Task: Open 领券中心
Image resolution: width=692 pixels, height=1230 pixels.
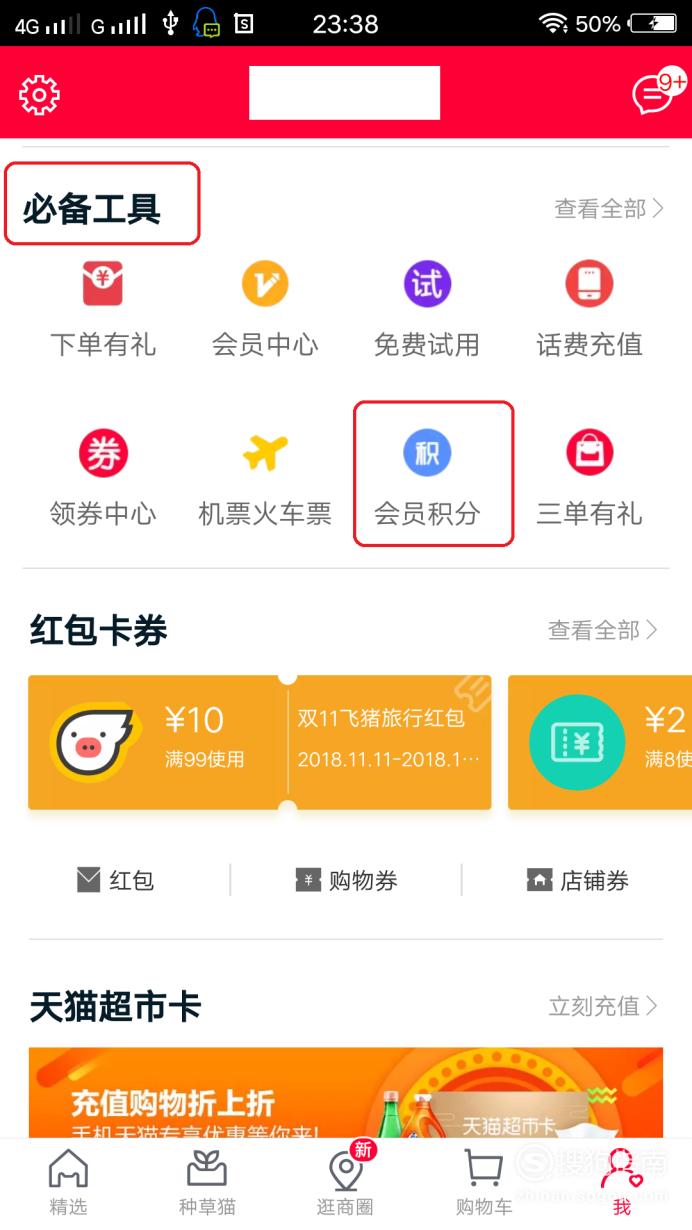Action: point(103,478)
